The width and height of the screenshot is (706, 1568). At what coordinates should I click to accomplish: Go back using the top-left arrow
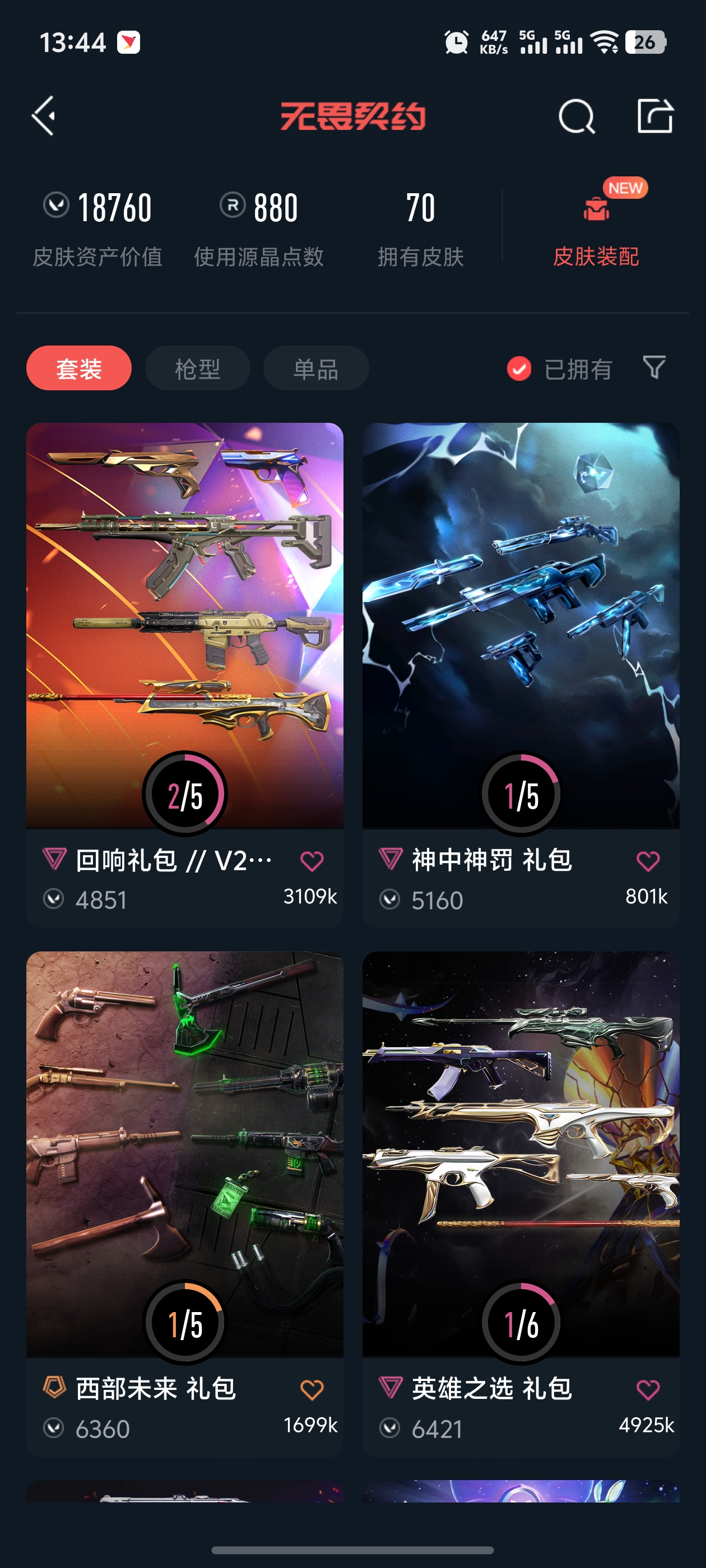tap(44, 116)
